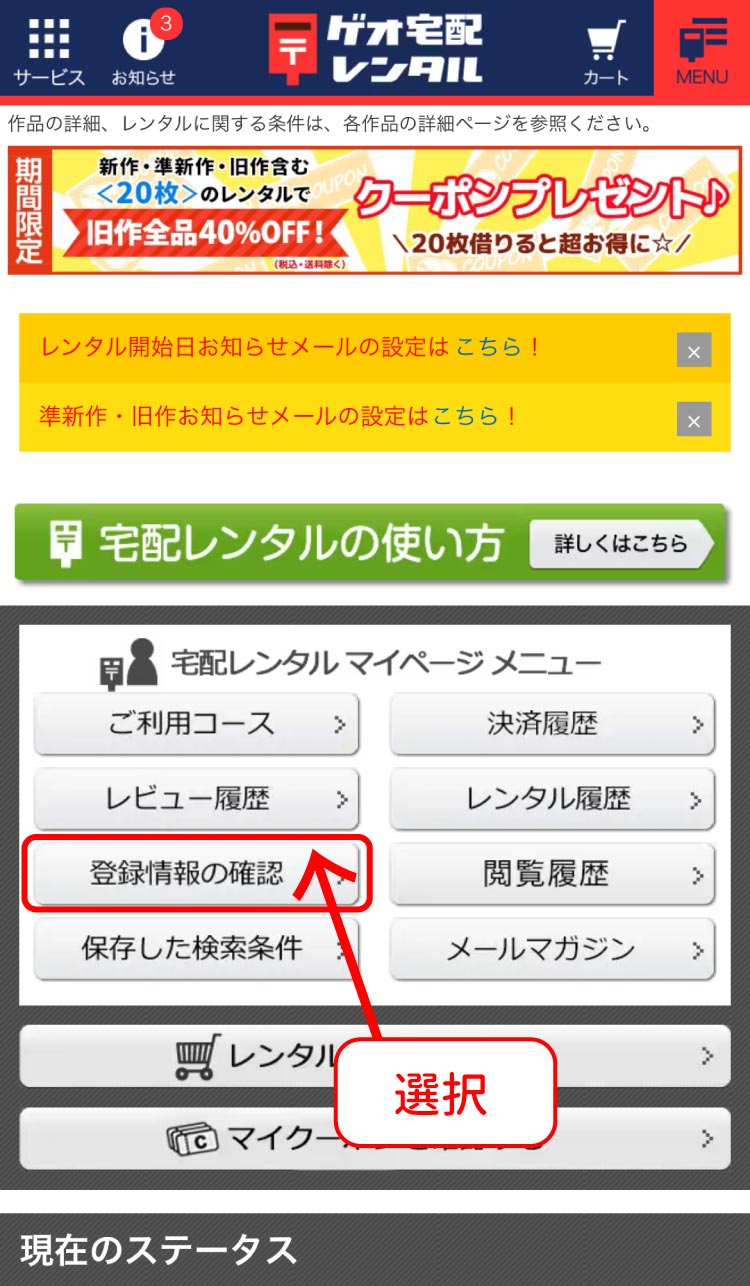Open ご利用コース
This screenshot has width=750, height=1286.
click(x=196, y=724)
